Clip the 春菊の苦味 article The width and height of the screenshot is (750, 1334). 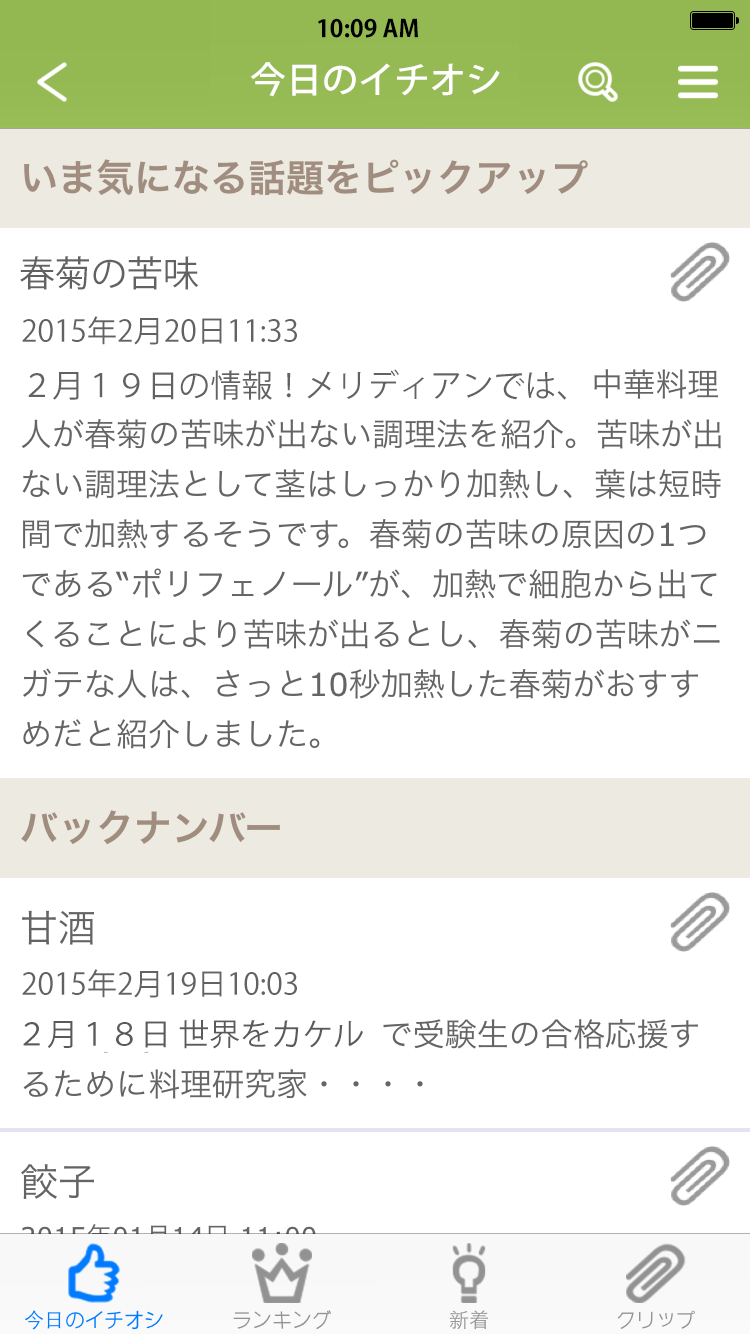[x=699, y=270]
